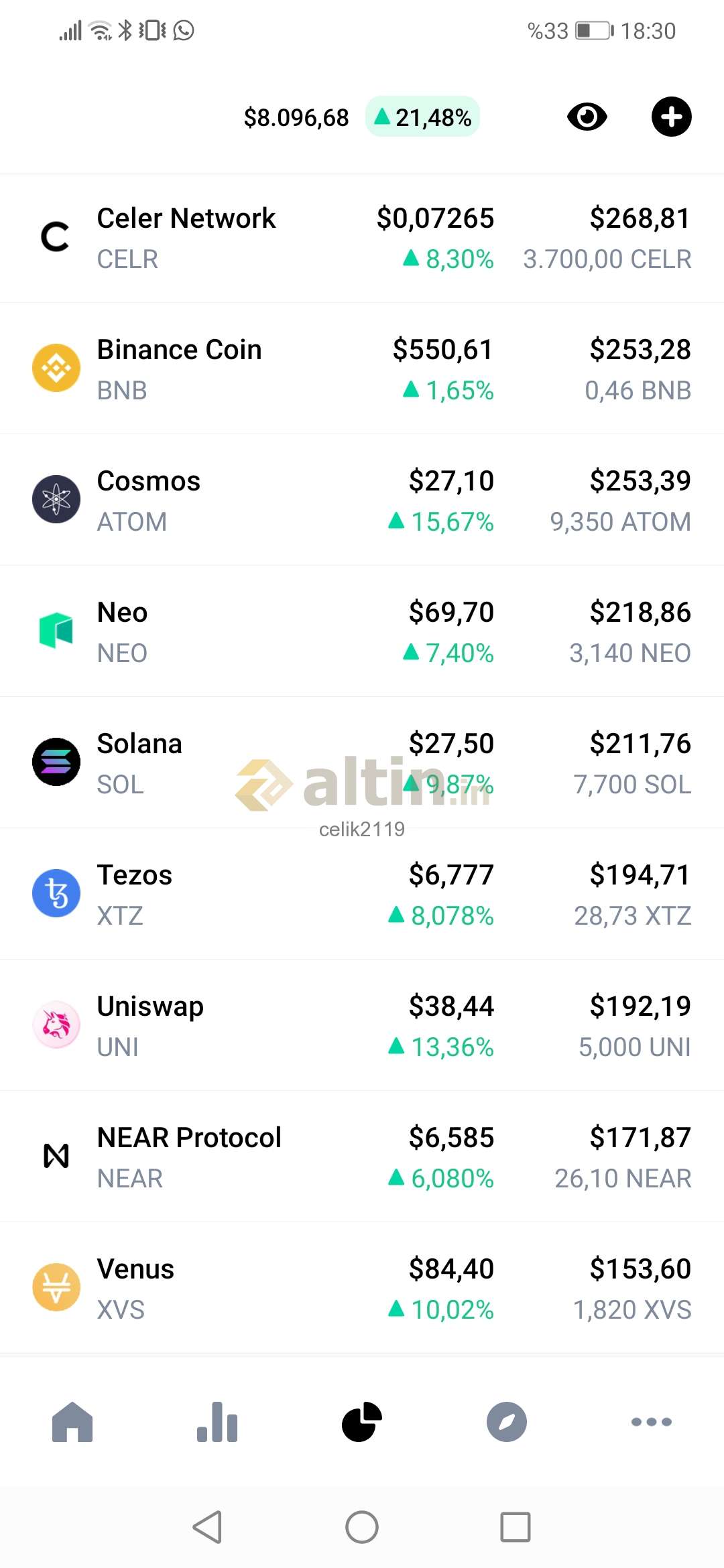Open the recent apps square button

(516, 1527)
